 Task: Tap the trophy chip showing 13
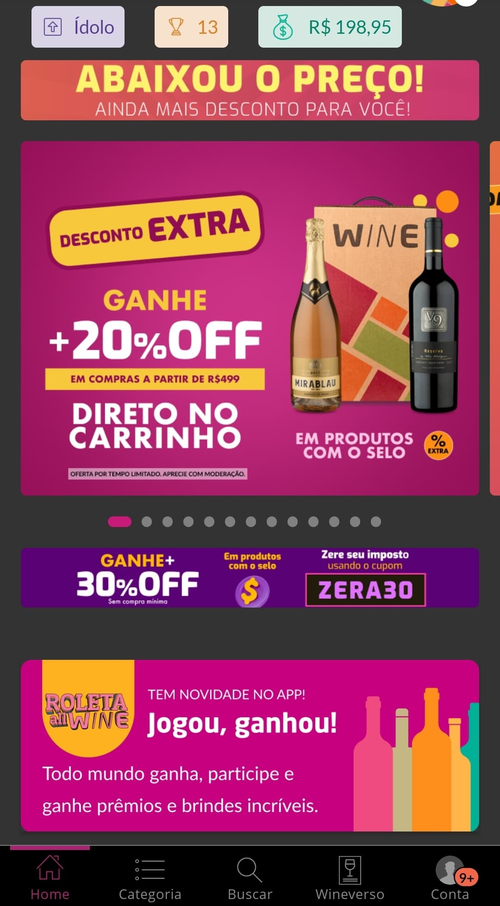pyautogui.click(x=191, y=27)
